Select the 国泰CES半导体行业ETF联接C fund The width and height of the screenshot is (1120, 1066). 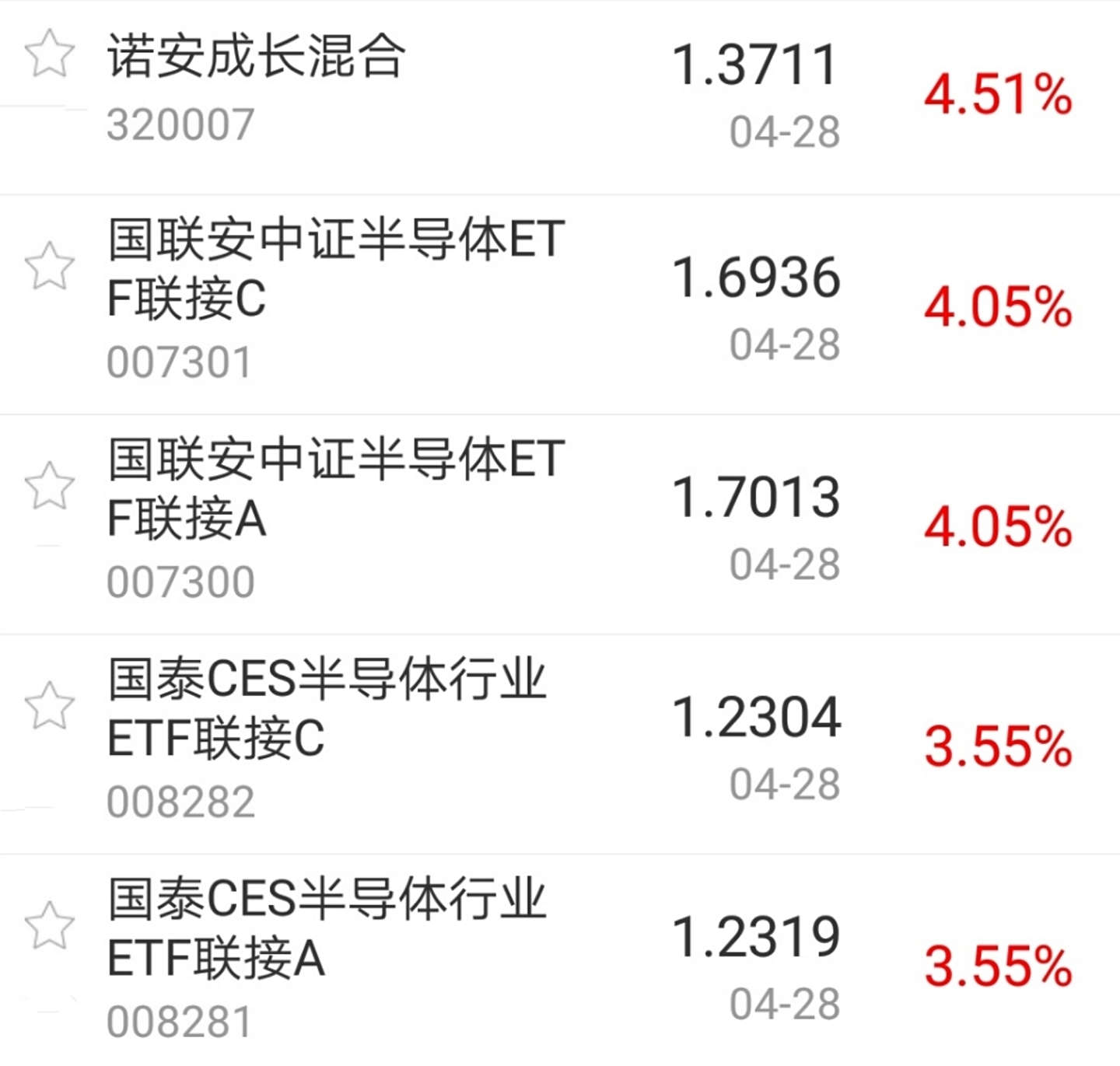click(x=327, y=708)
